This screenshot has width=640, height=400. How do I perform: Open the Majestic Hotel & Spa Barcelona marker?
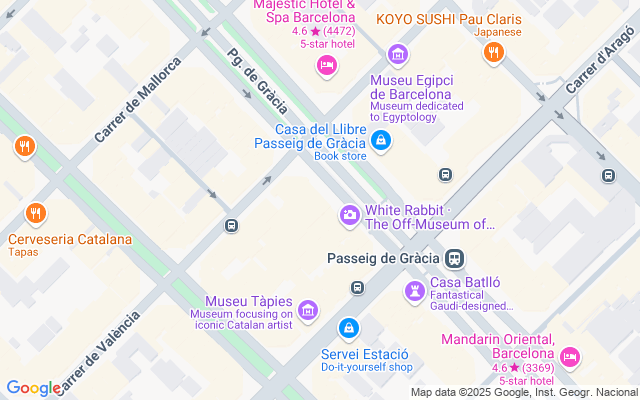tap(326, 66)
